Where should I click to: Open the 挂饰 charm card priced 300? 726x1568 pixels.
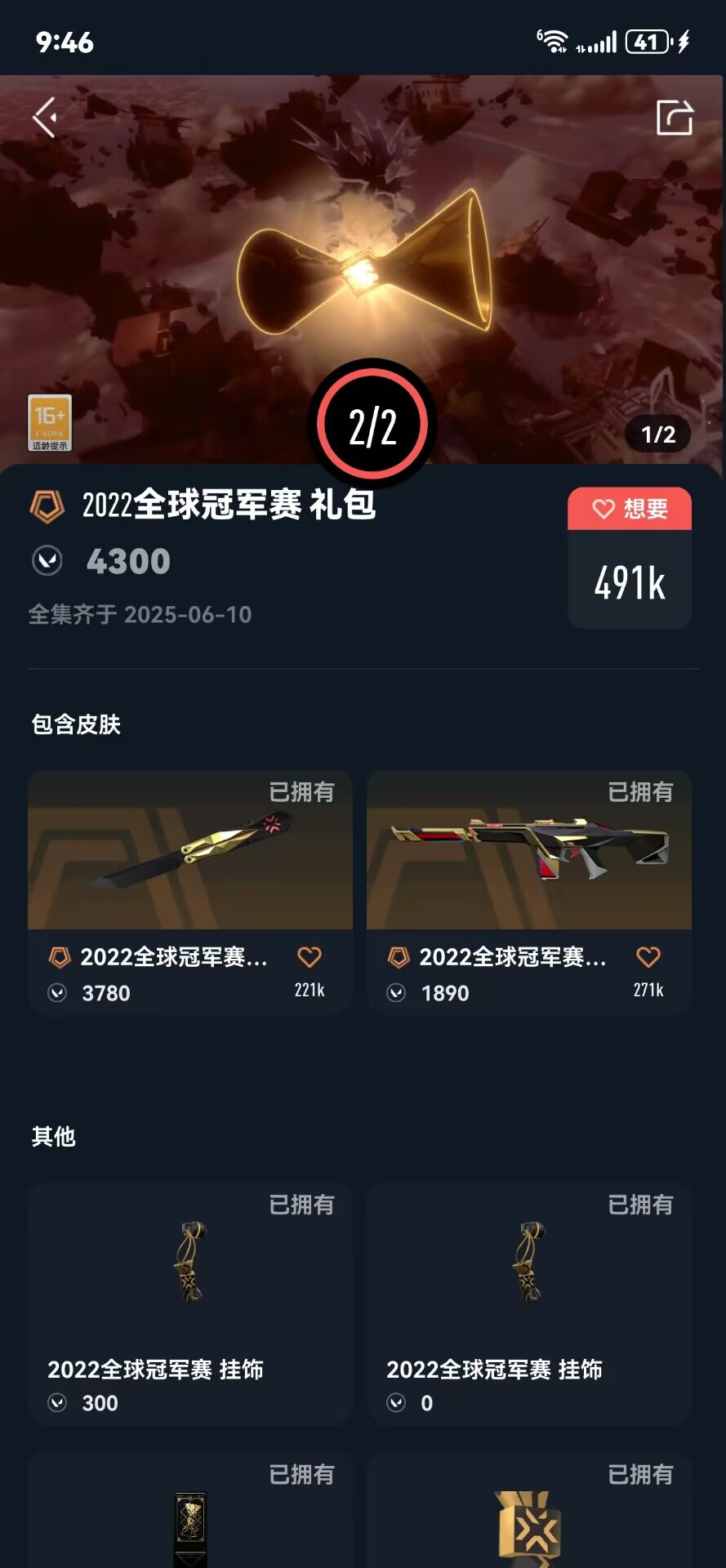[189, 1303]
